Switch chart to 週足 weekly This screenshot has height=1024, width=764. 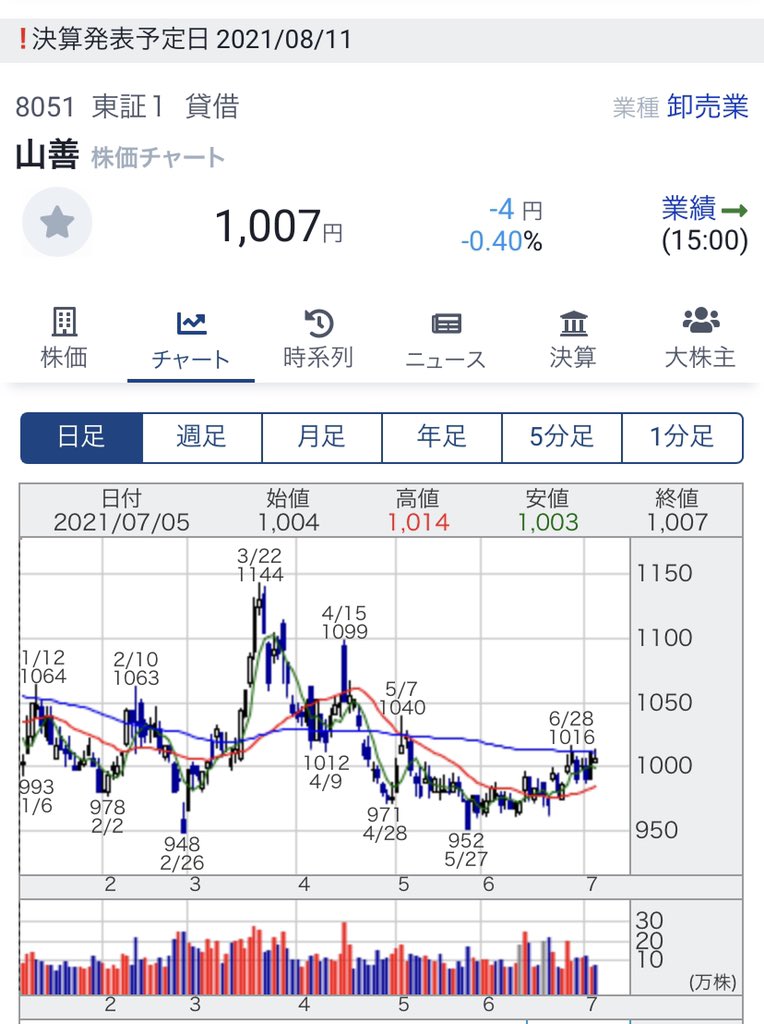point(202,438)
